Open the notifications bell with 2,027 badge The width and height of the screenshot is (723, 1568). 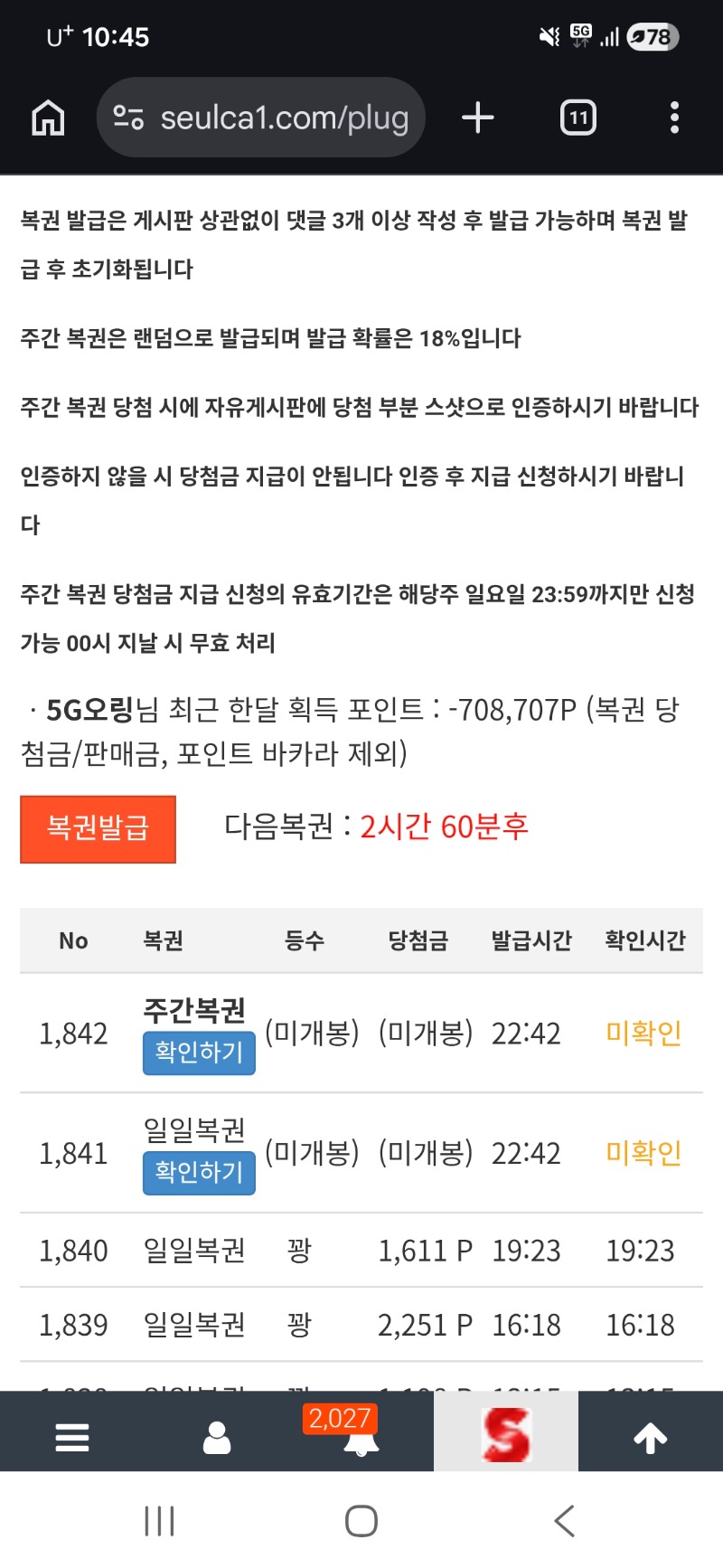click(361, 1437)
